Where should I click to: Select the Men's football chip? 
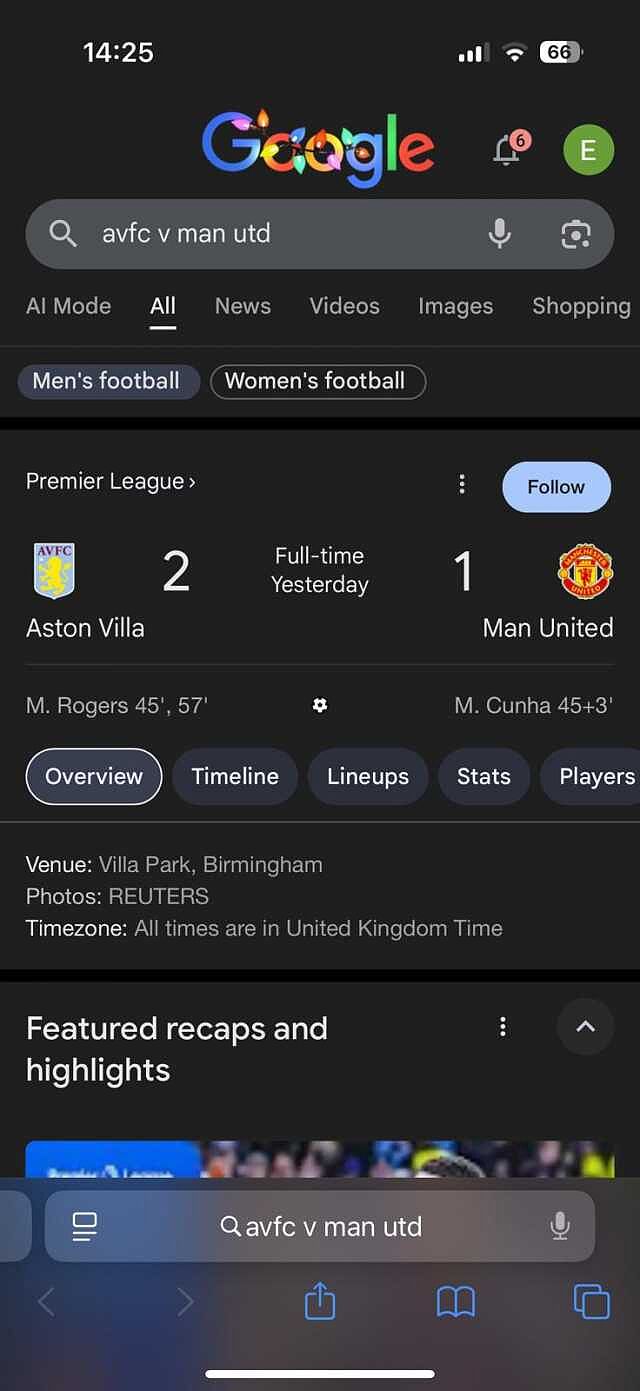(x=107, y=381)
